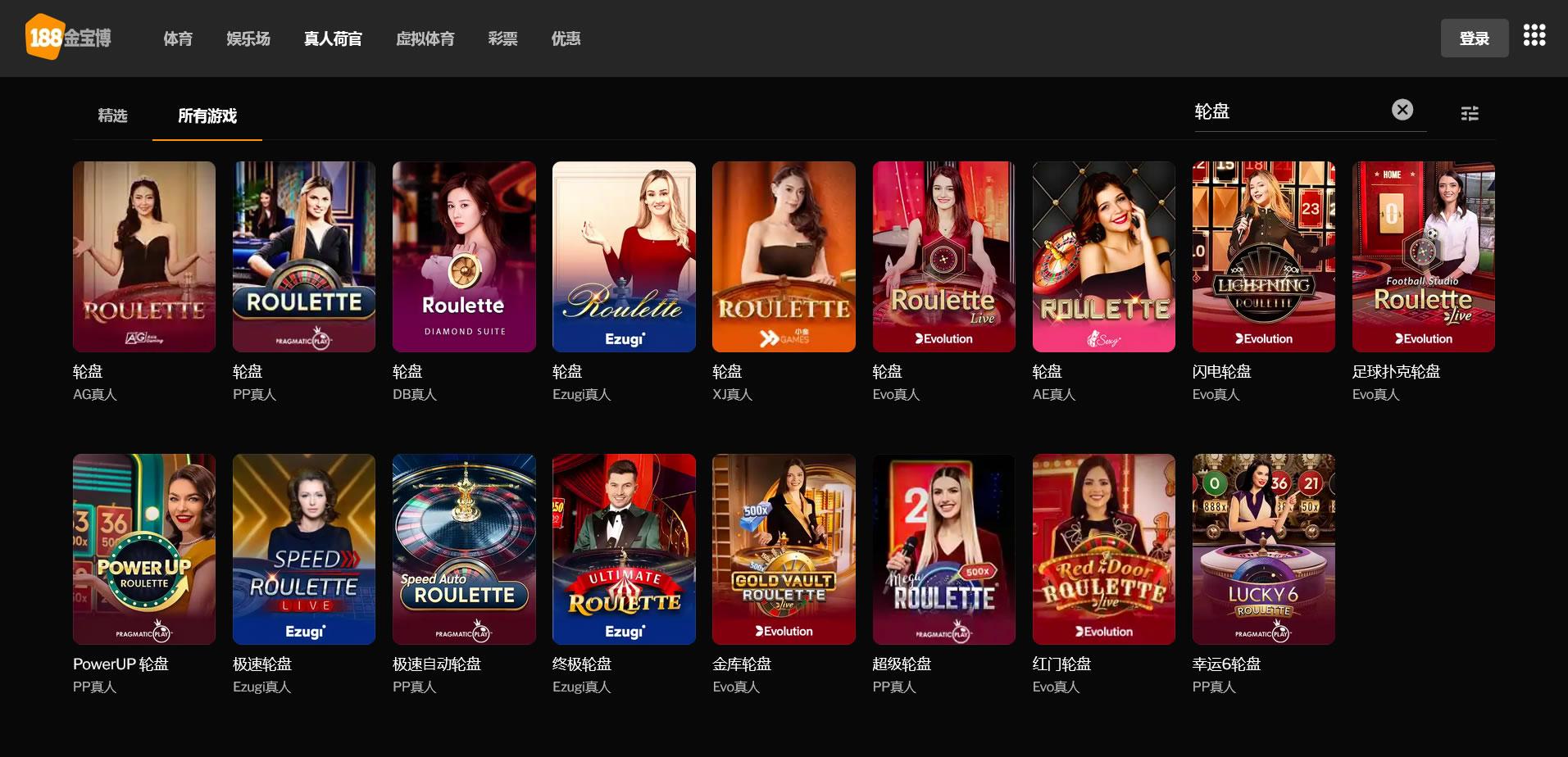
Task: View 优惠 promotions
Action: 566,39
